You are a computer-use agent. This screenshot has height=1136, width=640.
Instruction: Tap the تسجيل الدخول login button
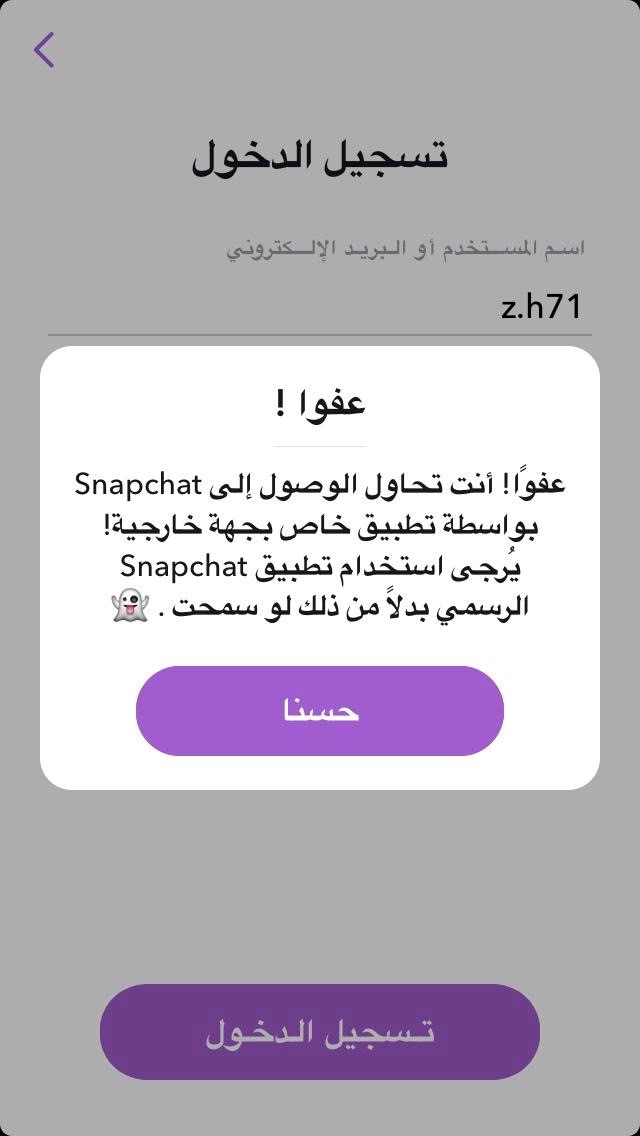(x=320, y=1032)
